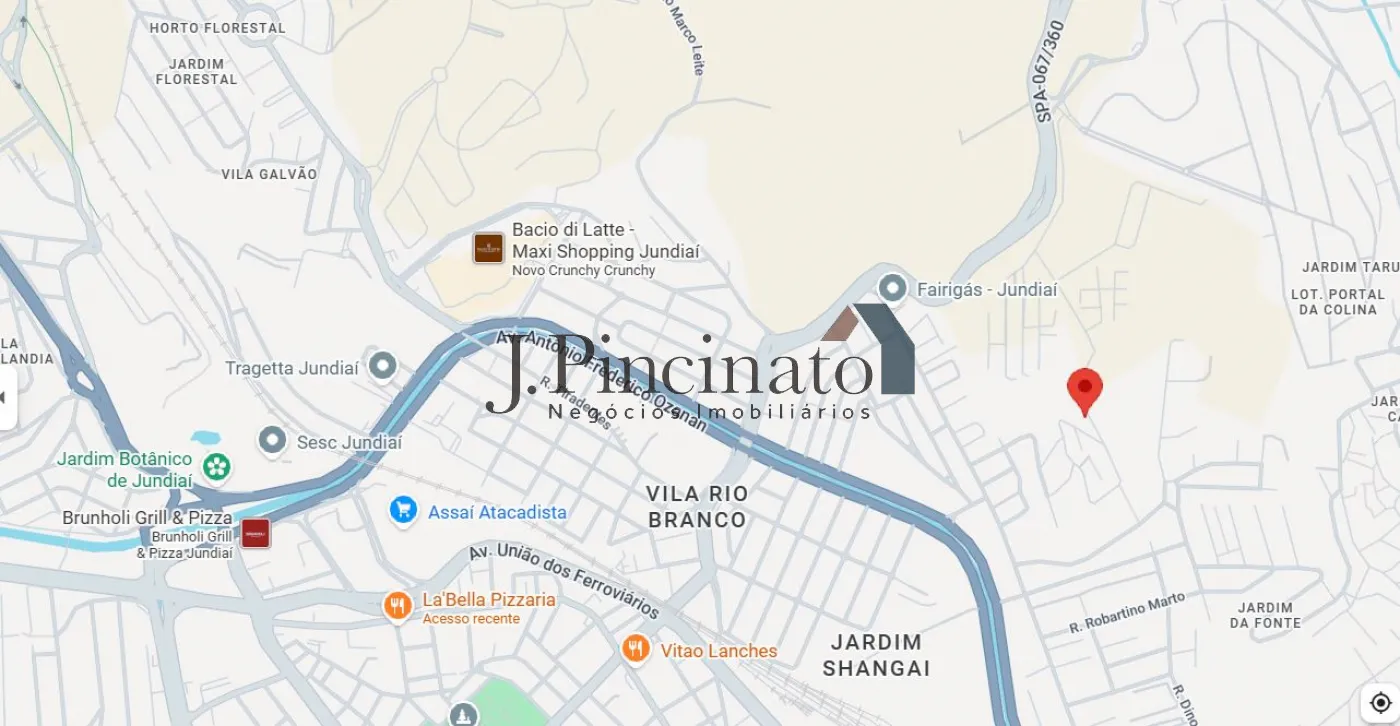Tap the red location pin

[1084, 388]
